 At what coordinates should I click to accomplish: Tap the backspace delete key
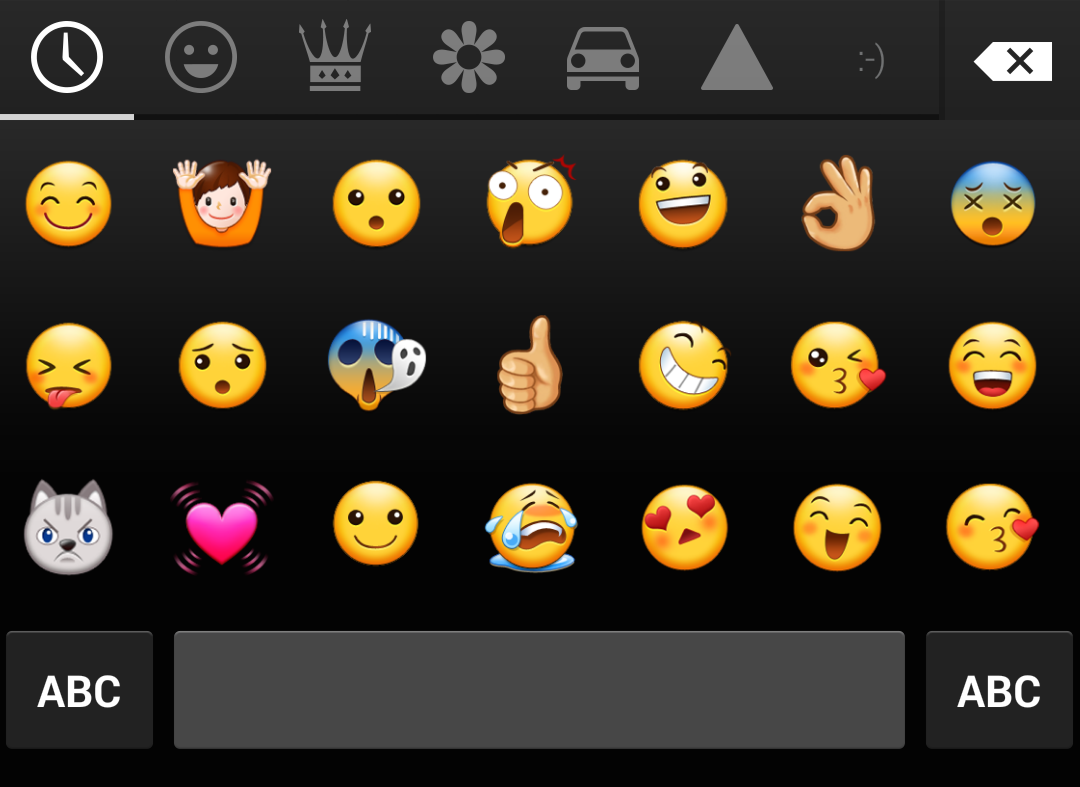(x=1013, y=61)
